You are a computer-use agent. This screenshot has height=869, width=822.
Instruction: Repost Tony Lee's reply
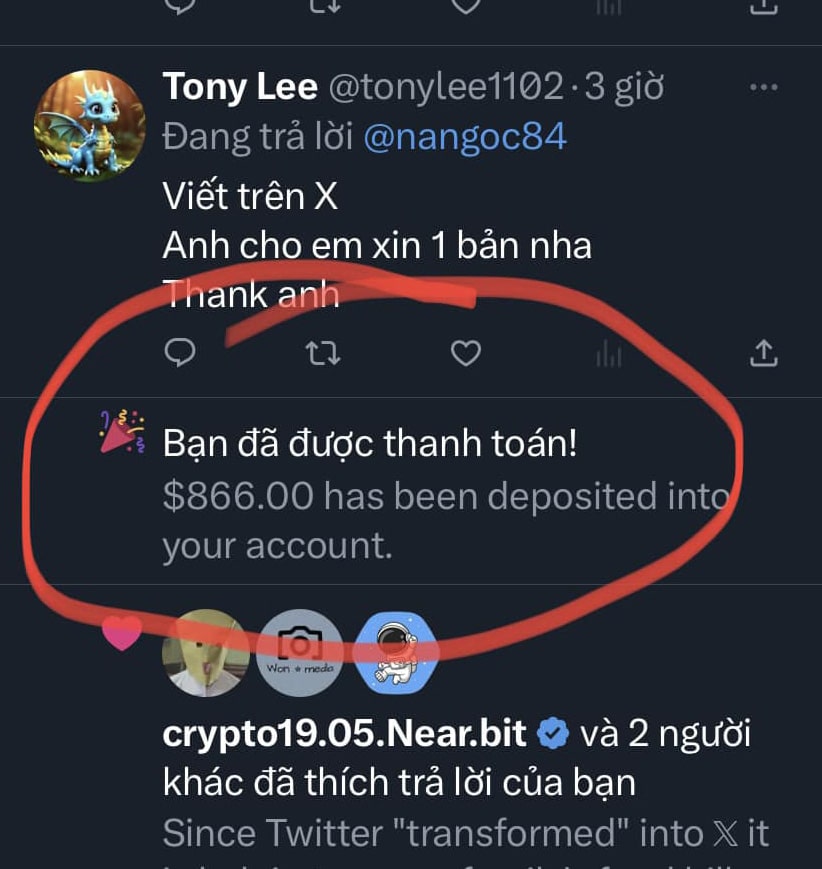323,352
